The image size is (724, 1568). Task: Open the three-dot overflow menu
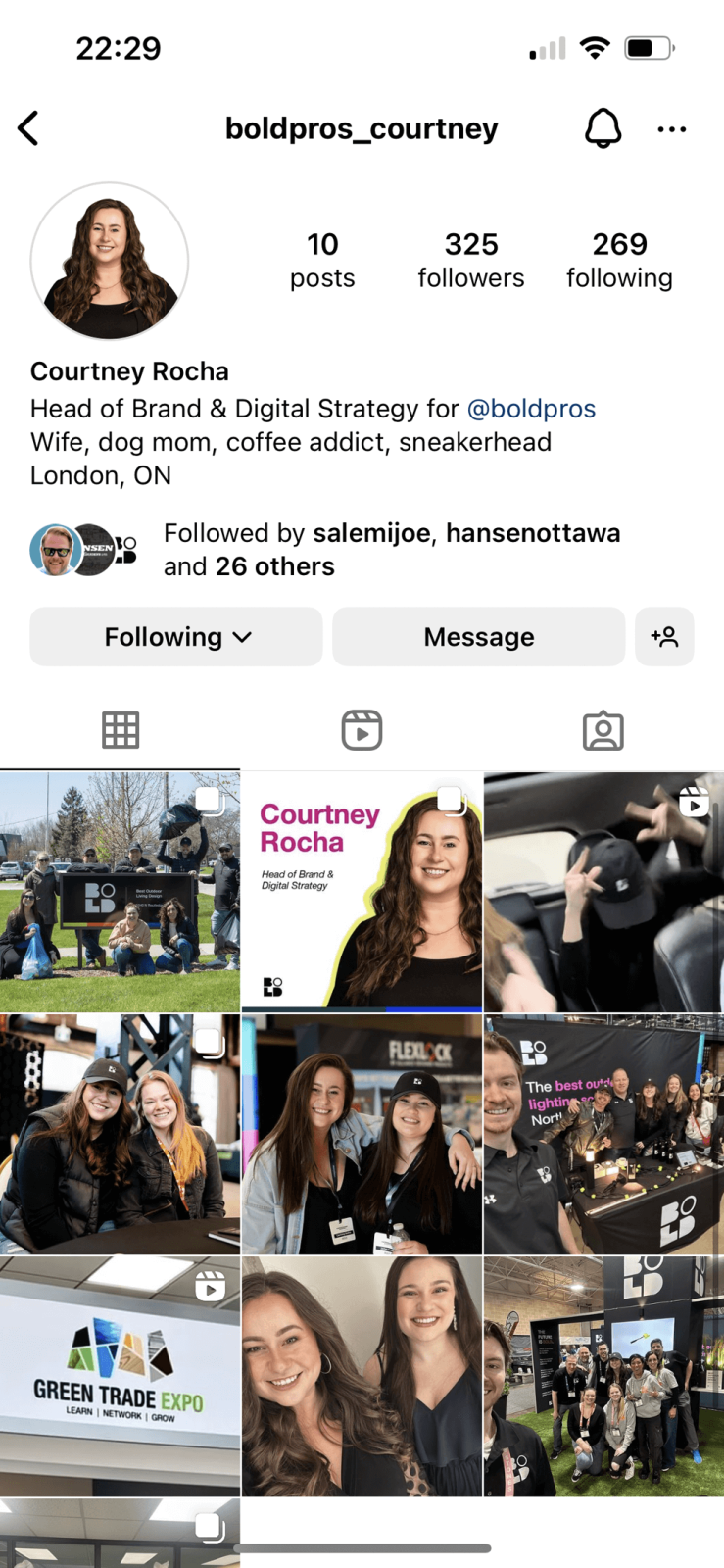(671, 128)
